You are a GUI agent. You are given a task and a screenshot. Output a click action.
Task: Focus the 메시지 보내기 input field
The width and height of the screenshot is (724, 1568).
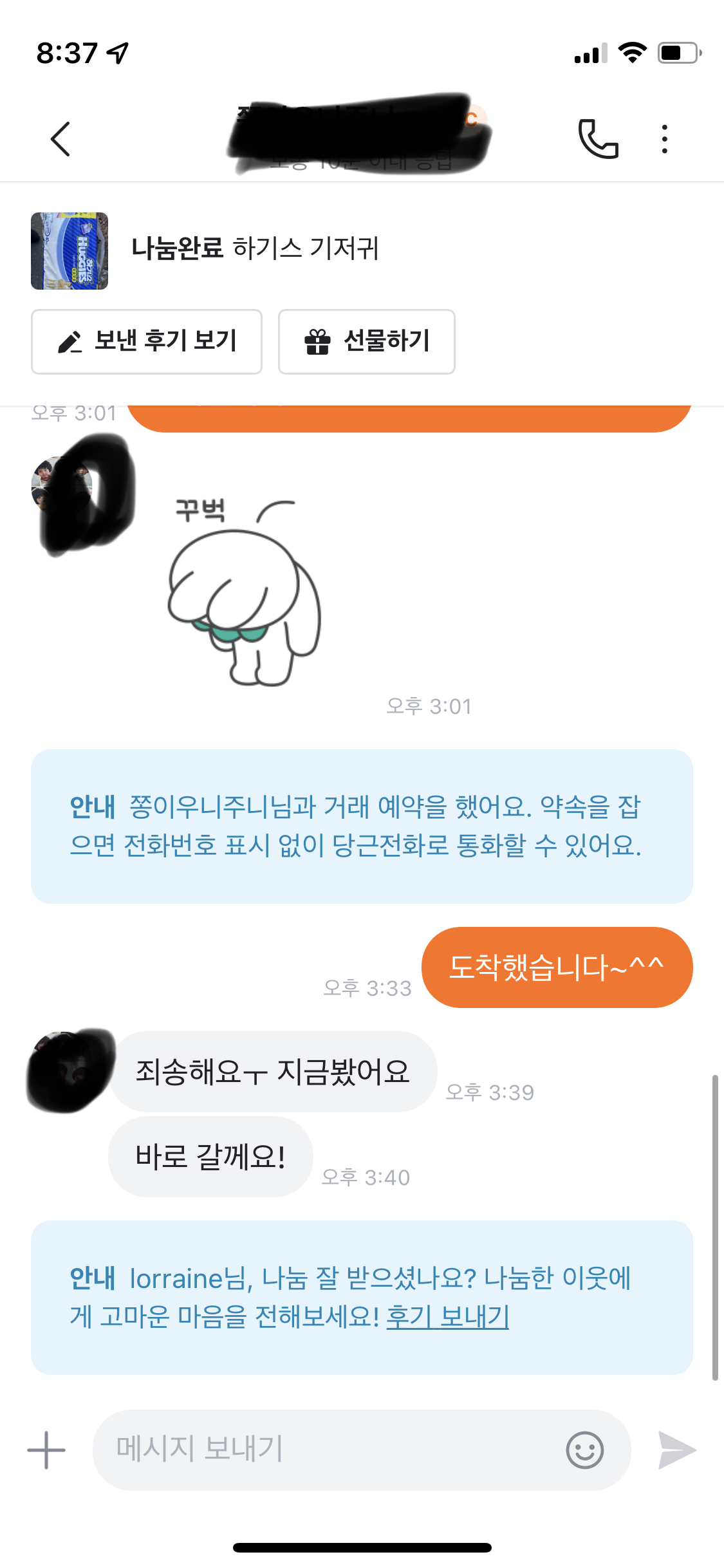click(x=328, y=1450)
